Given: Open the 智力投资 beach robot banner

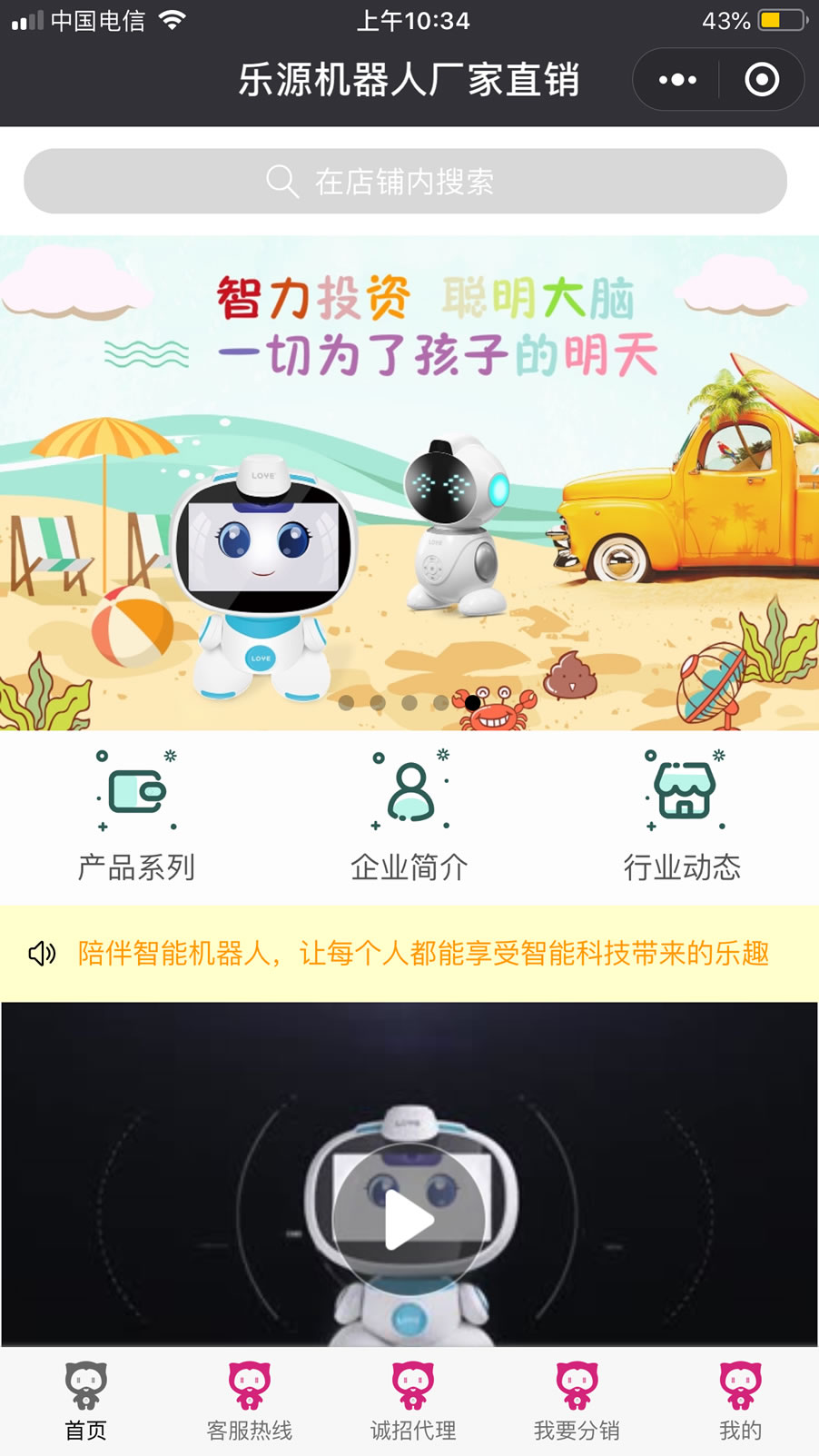Looking at the screenshot, I should coord(409,483).
